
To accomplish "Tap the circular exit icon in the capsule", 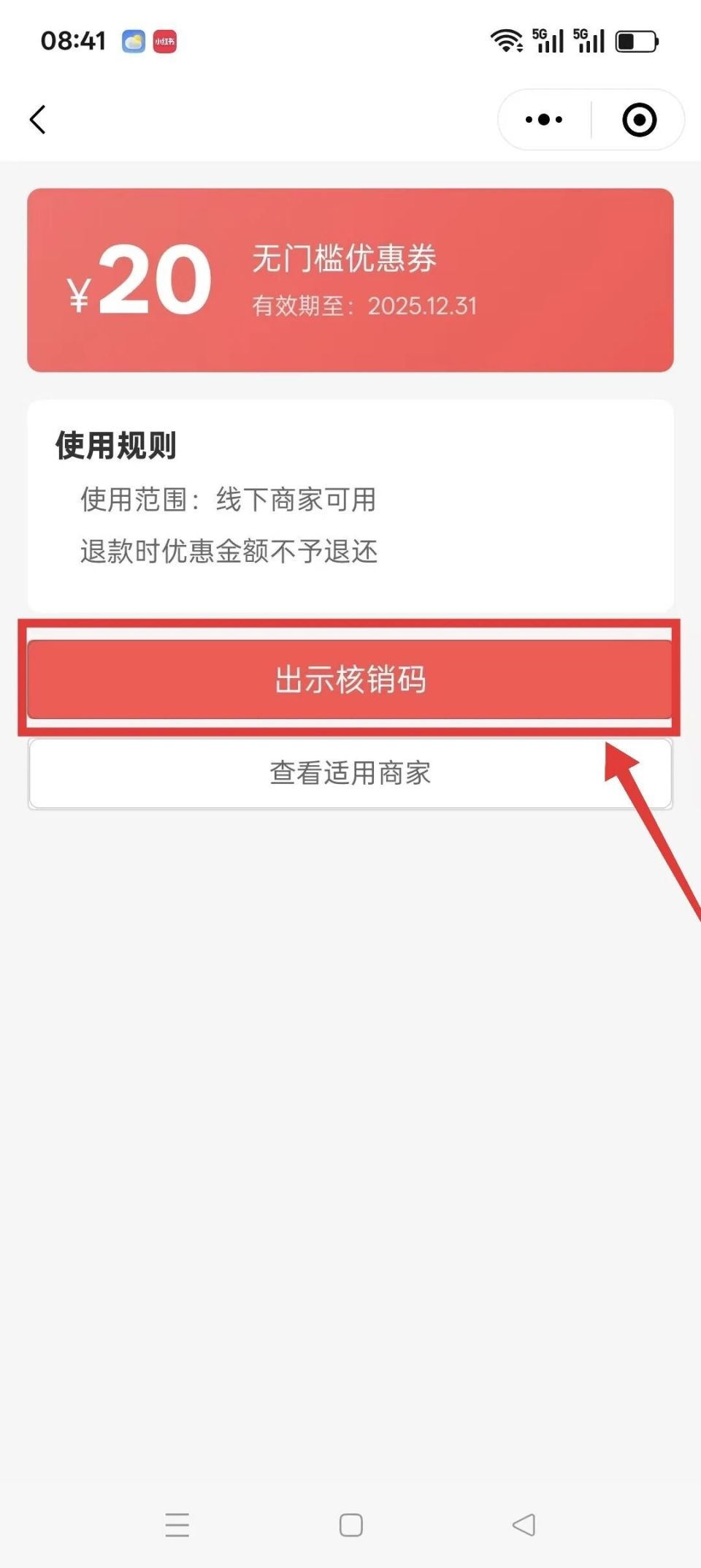I will [x=639, y=119].
